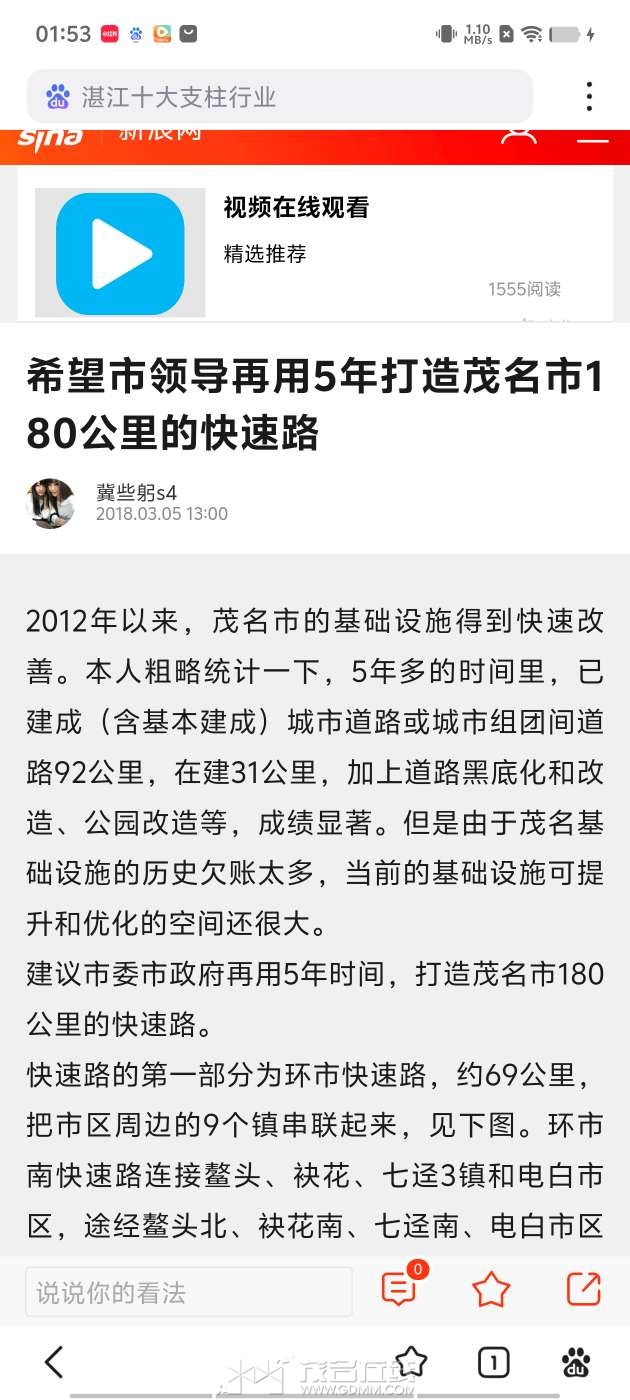Share this article

click(583, 1289)
